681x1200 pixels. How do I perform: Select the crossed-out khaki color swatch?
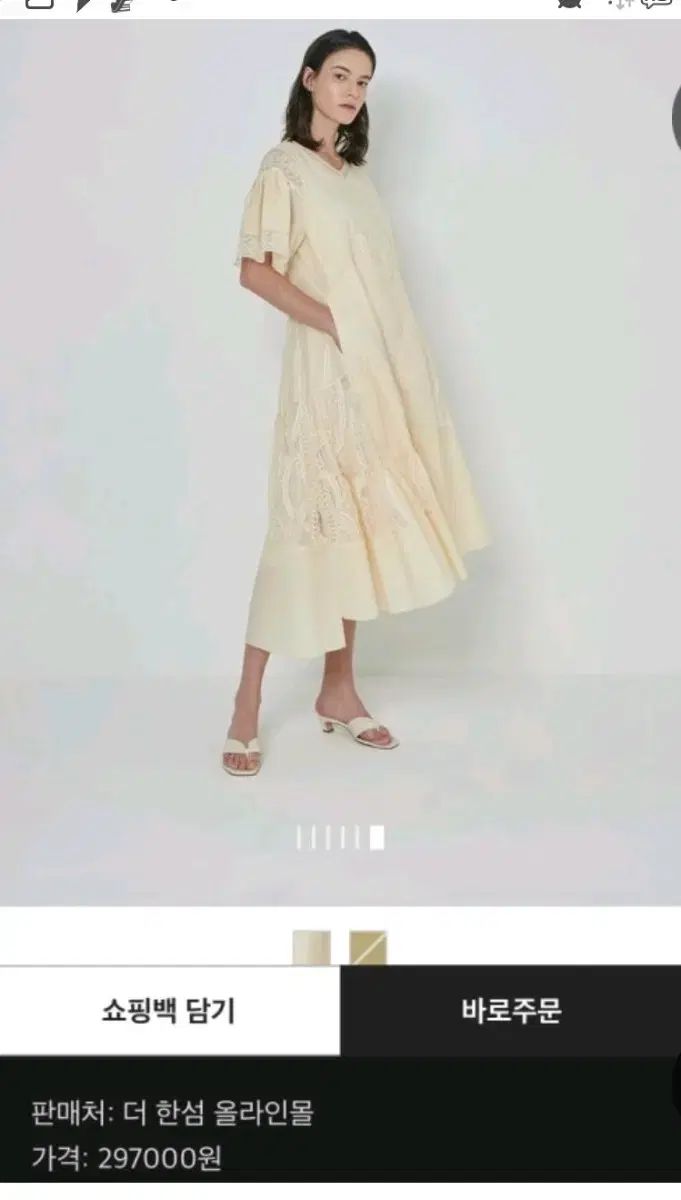click(x=368, y=947)
